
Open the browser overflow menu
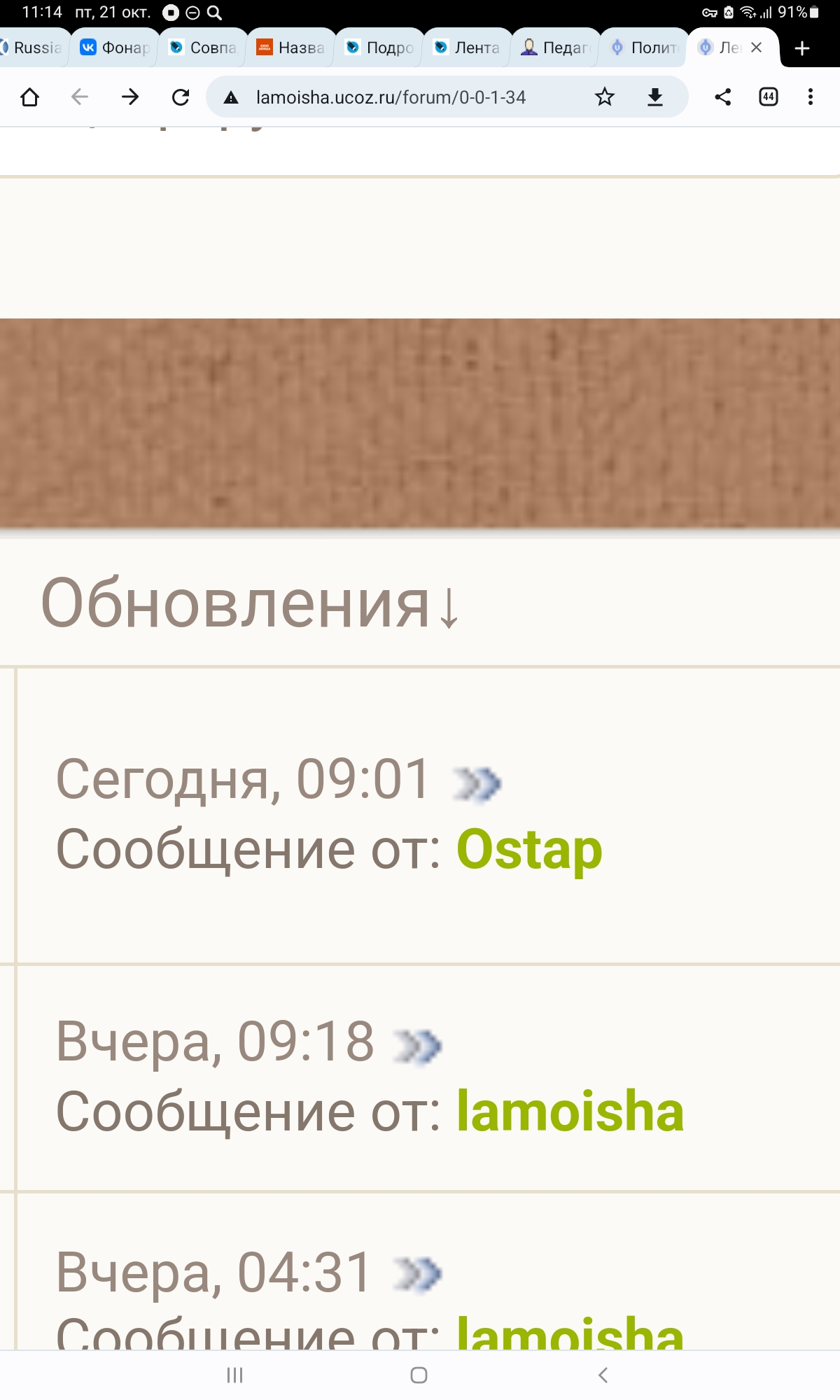point(811,97)
